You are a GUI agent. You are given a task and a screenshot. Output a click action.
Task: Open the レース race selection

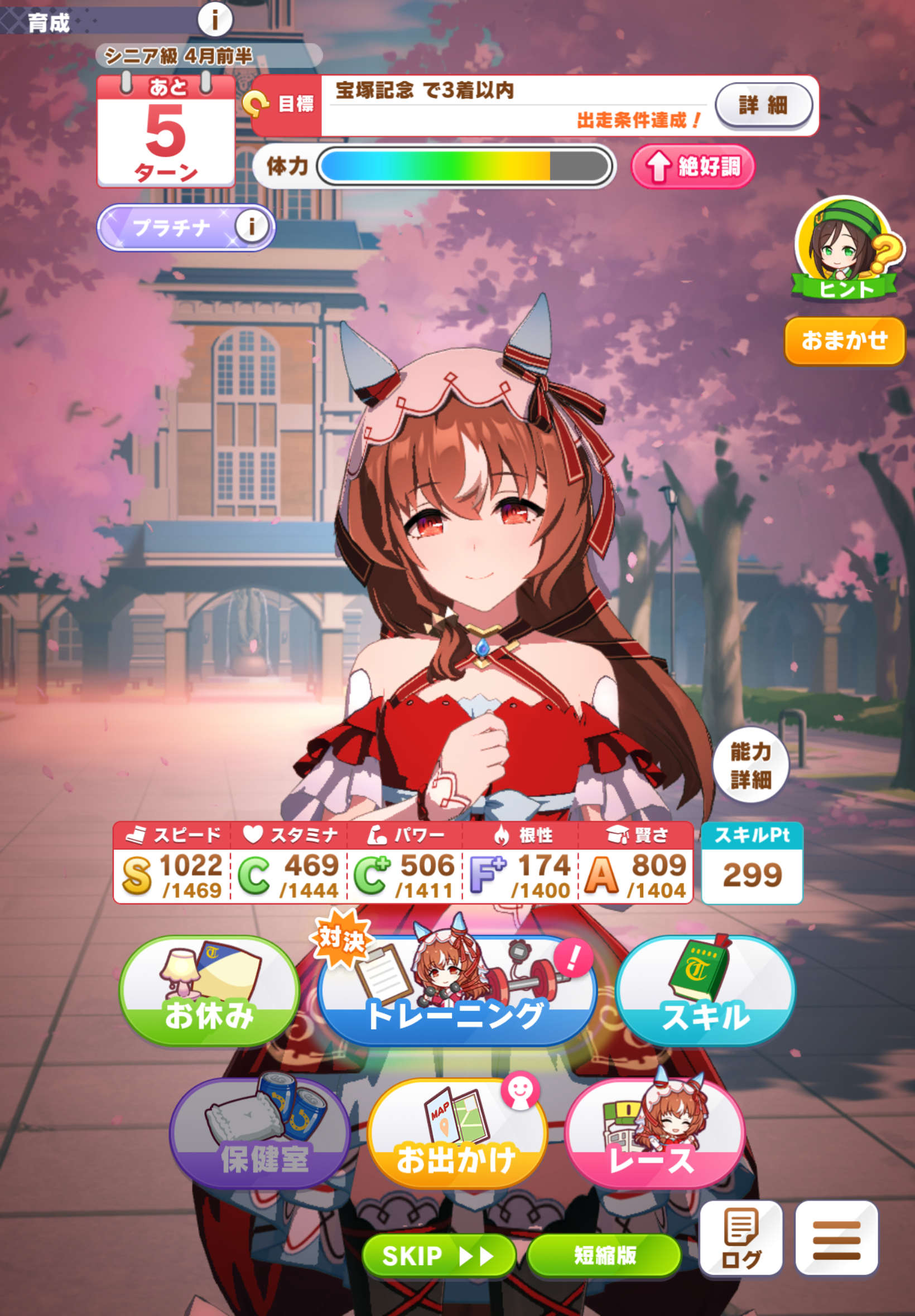point(654,1133)
